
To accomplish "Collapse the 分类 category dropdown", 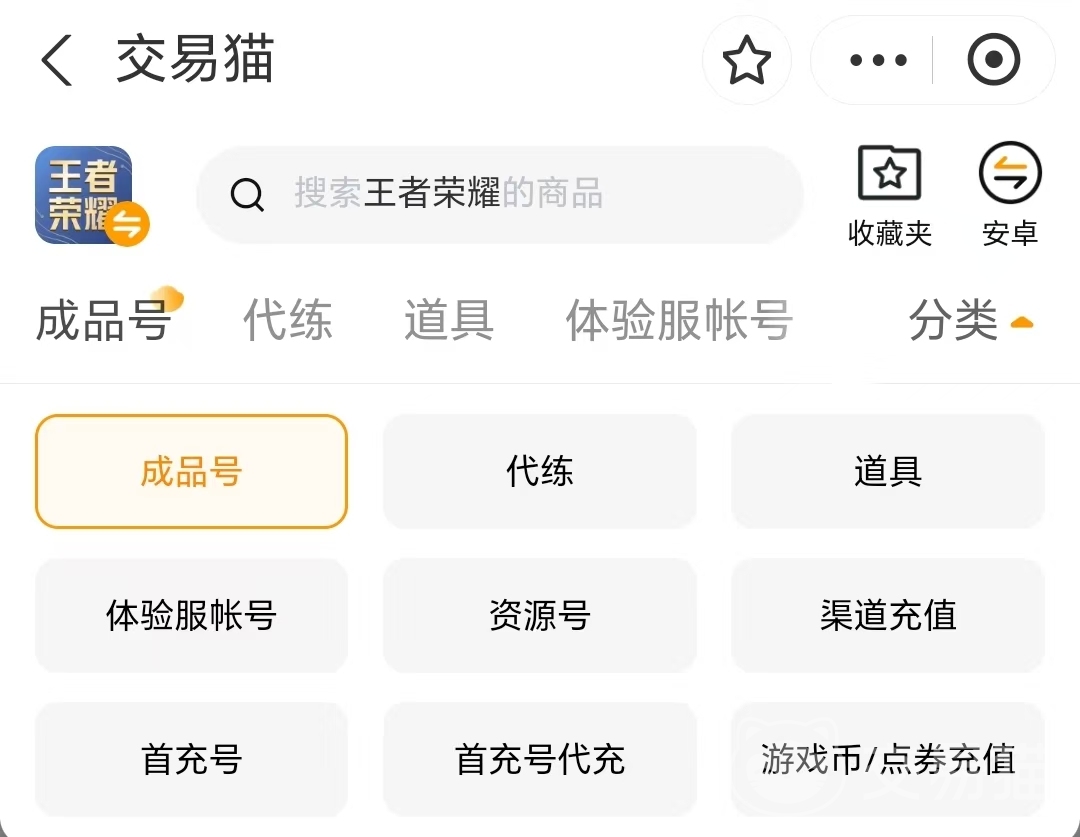I will 970,321.
